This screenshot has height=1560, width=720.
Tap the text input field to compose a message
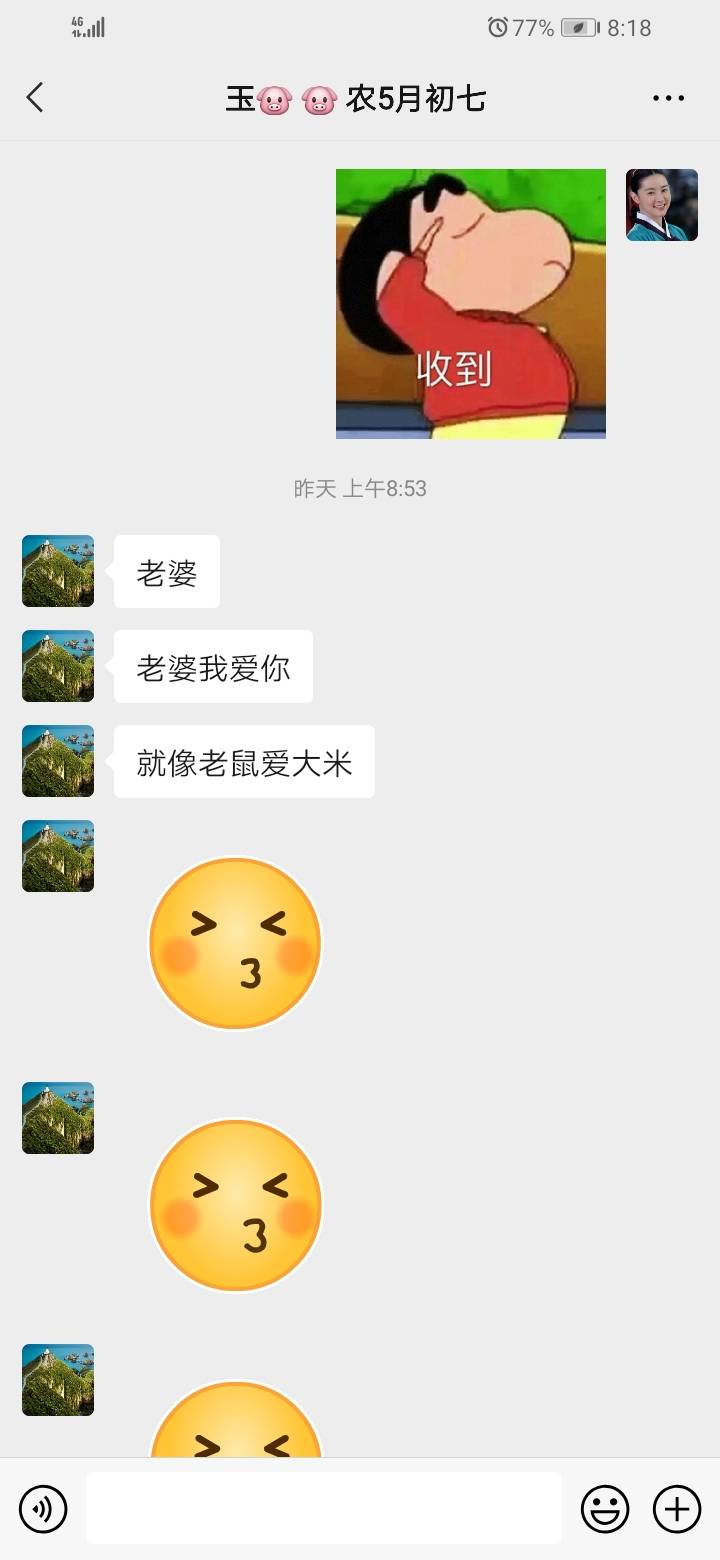pos(322,1508)
